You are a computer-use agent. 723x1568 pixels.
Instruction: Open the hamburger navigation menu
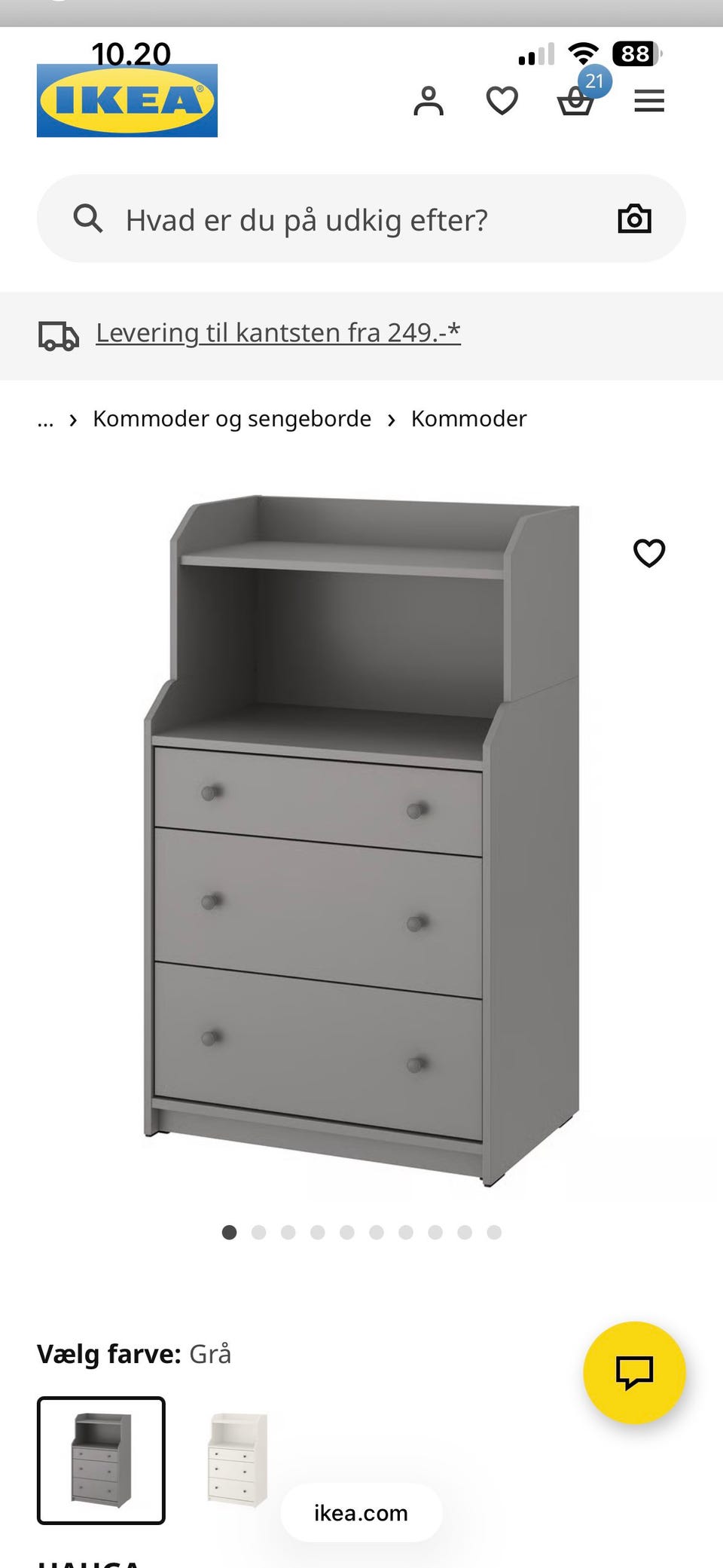pos(649,102)
